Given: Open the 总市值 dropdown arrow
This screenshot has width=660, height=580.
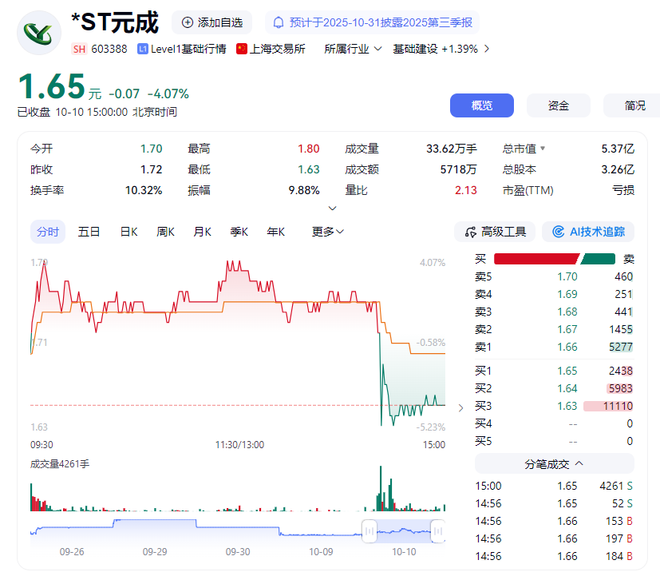Looking at the screenshot, I should tap(543, 148).
